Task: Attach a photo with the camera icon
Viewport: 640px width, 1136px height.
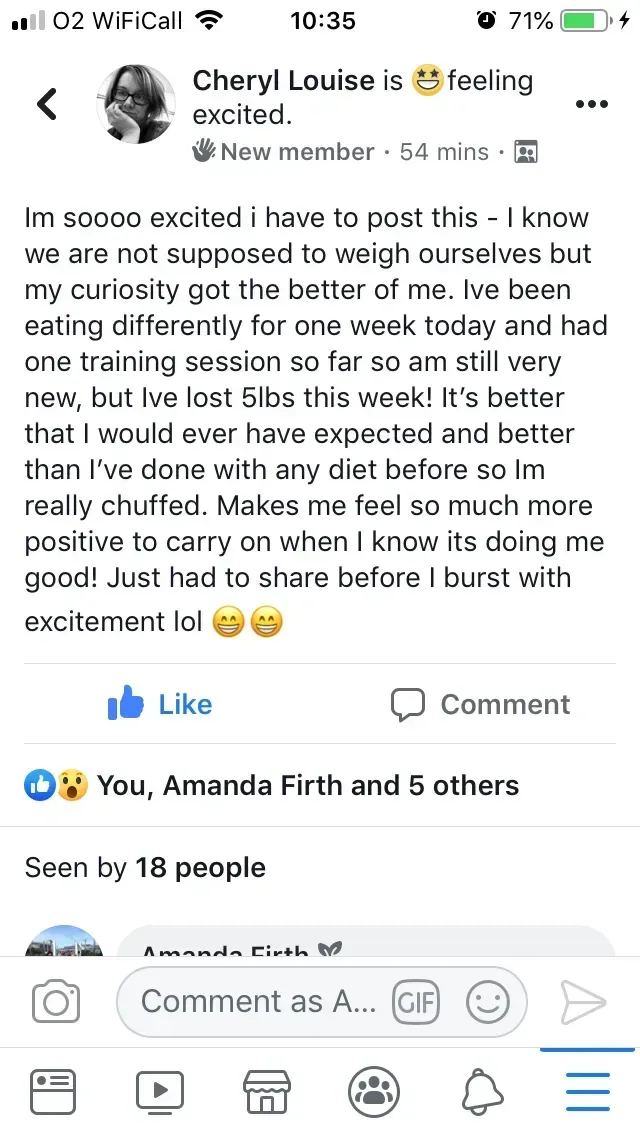Action: 56,1001
